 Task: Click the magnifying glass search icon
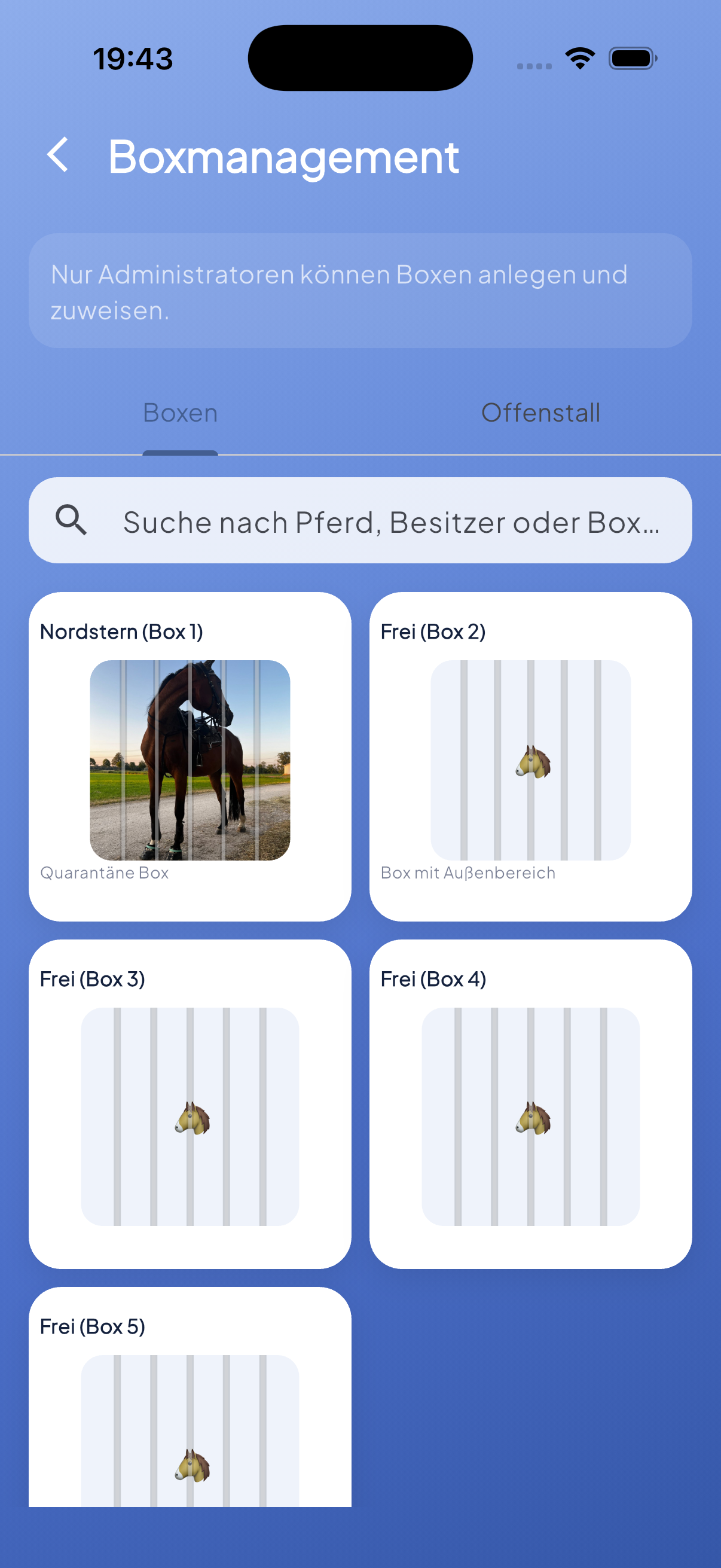(x=71, y=520)
